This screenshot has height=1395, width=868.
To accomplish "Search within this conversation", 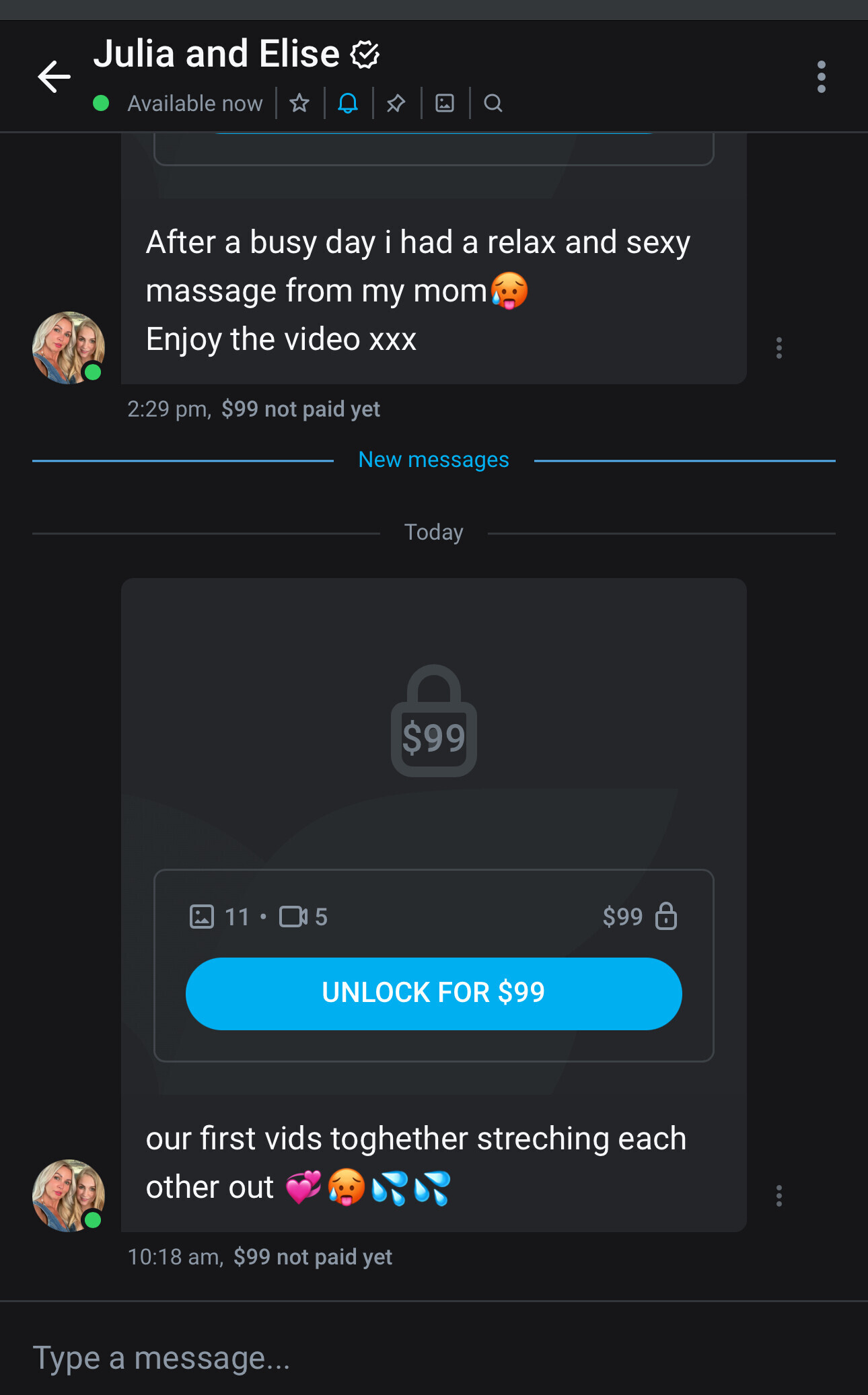I will (493, 103).
